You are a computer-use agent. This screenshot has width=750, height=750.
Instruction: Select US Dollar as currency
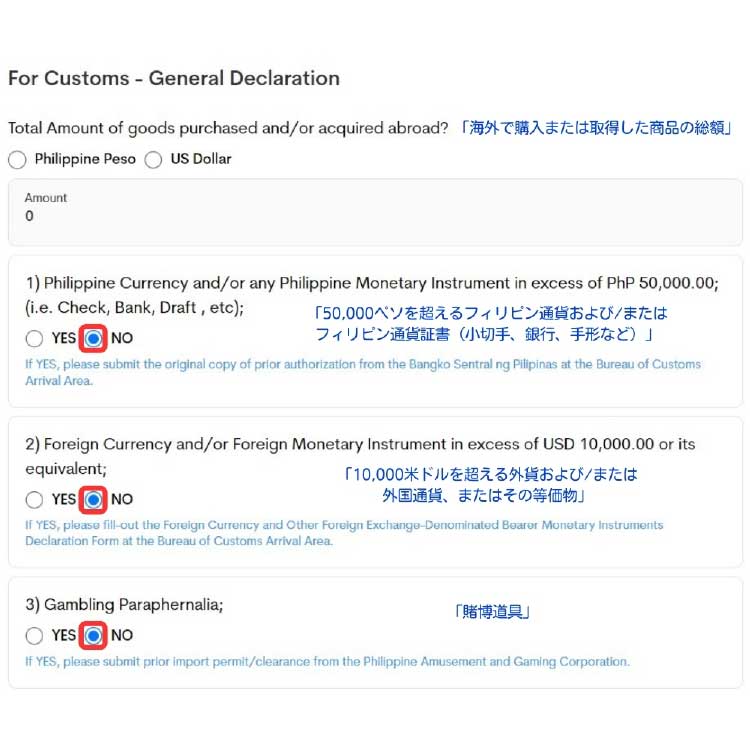pyautogui.click(x=153, y=160)
